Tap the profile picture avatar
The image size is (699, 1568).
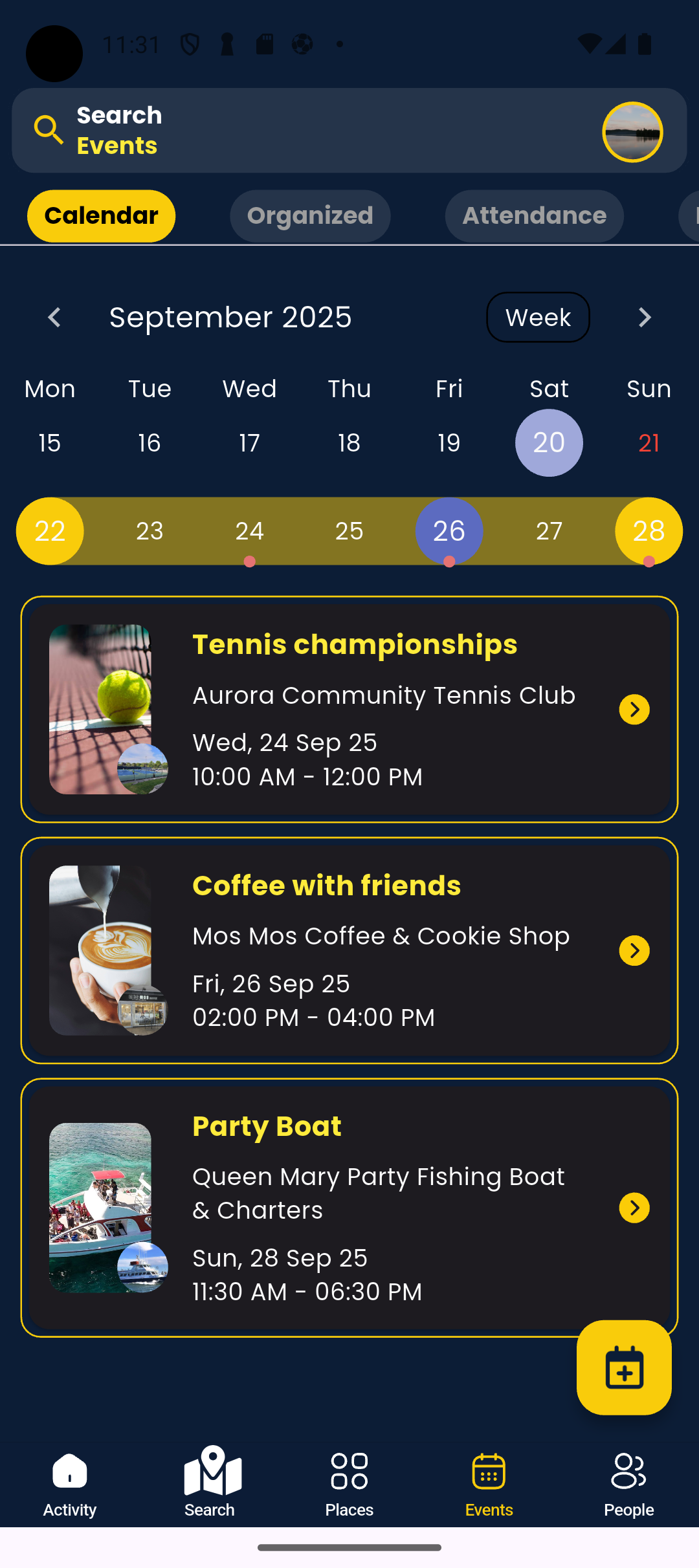coord(632,132)
